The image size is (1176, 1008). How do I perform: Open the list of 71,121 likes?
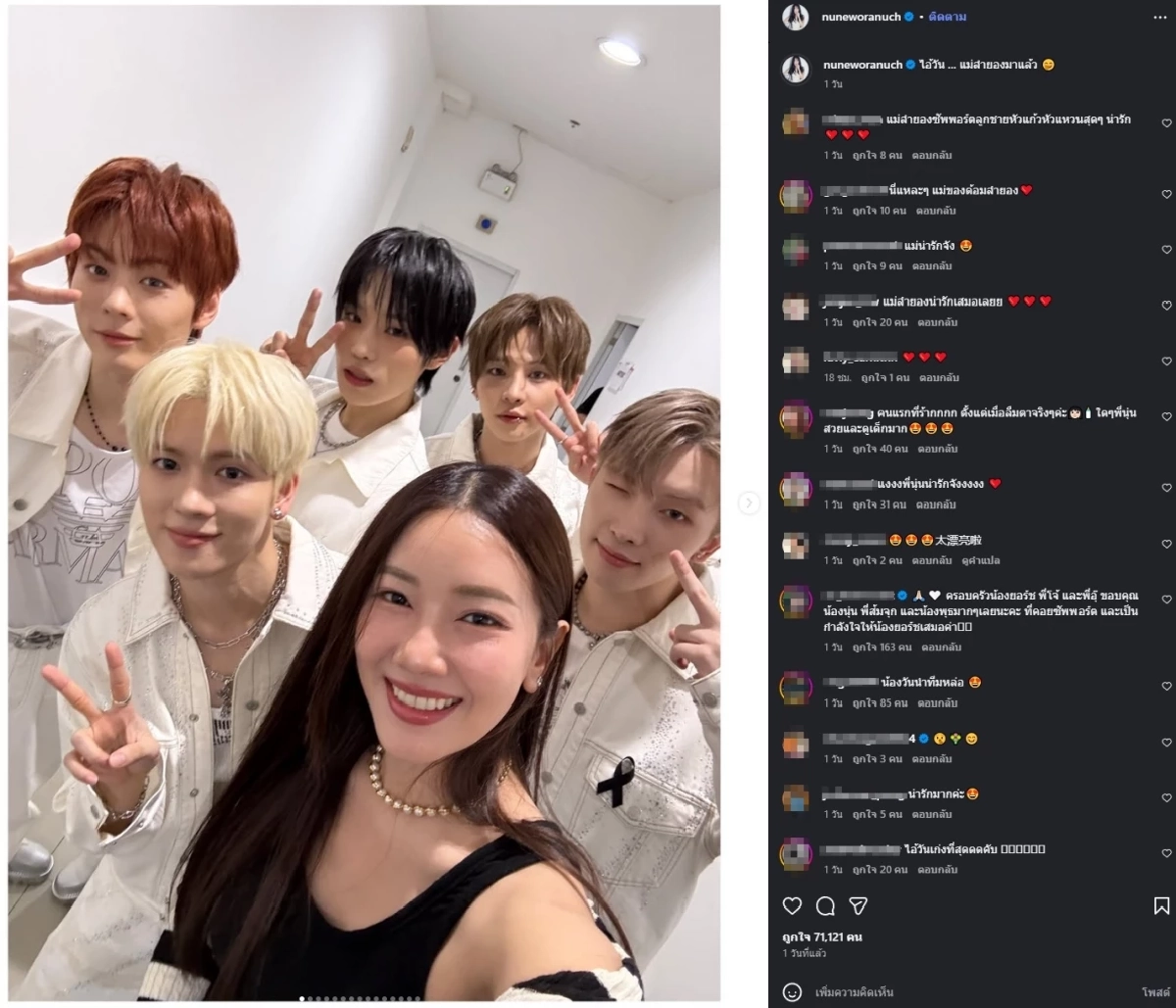click(822, 937)
